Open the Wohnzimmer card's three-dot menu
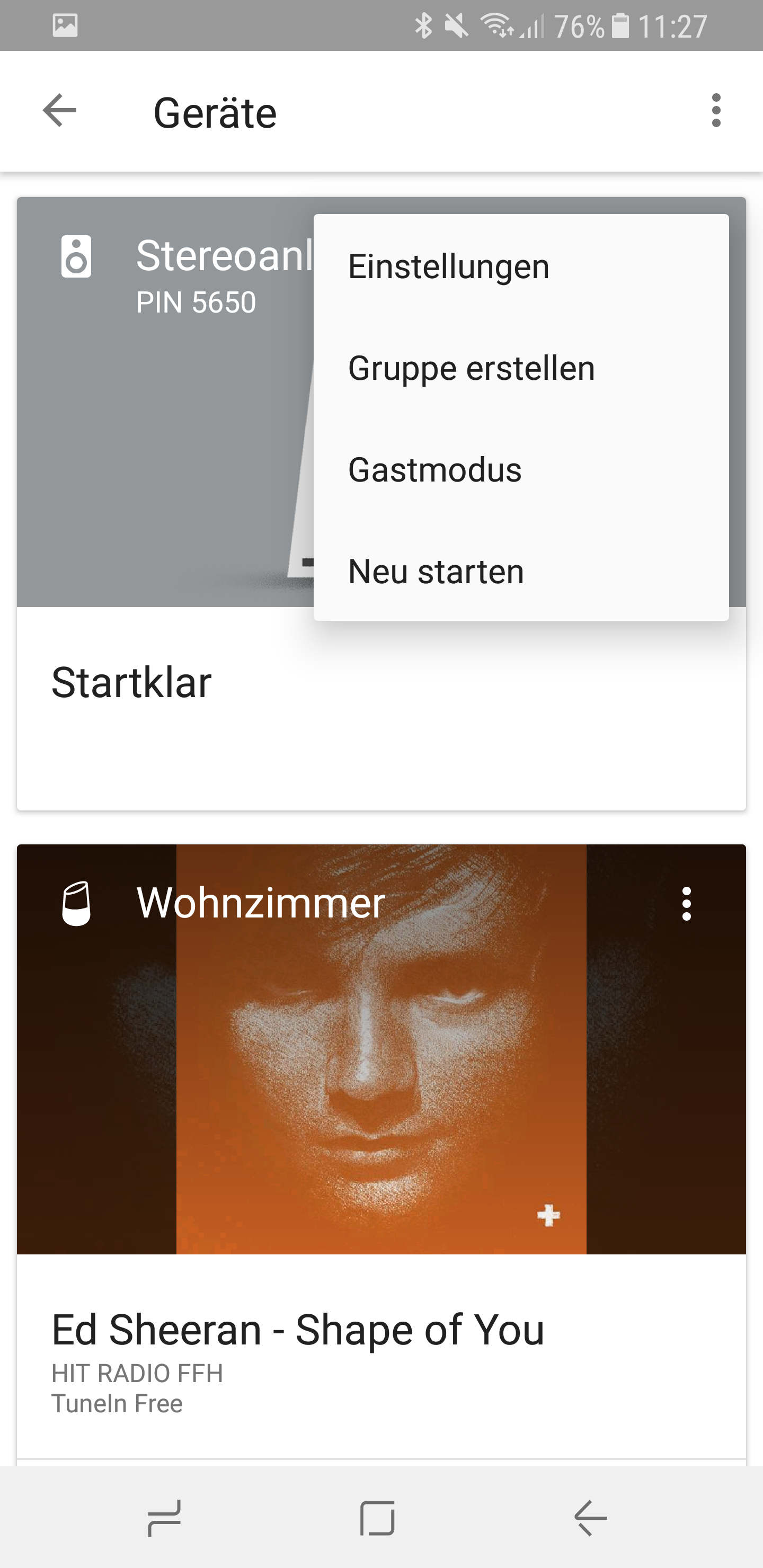Viewport: 763px width, 1568px height. pyautogui.click(x=686, y=903)
